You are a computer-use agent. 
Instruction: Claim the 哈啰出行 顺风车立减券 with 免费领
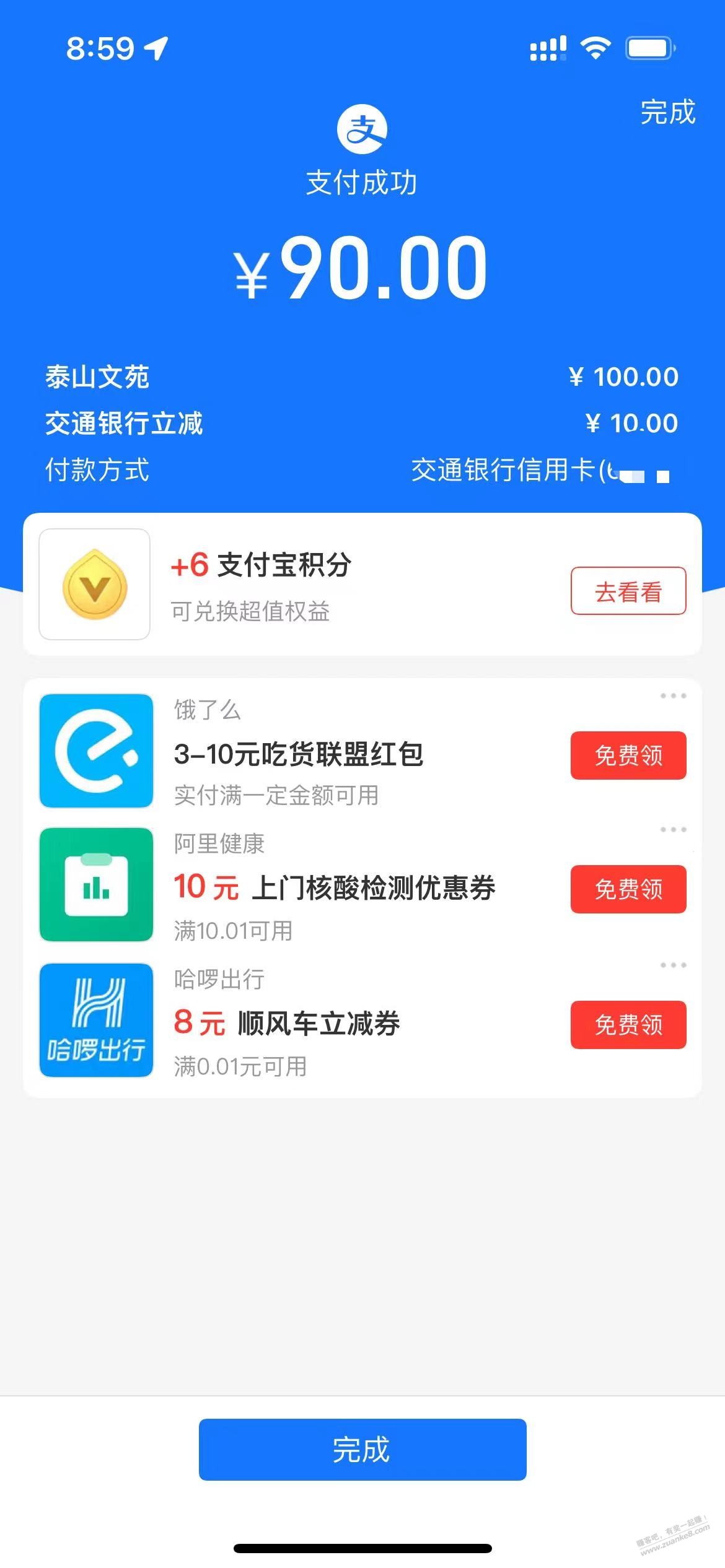click(x=628, y=1024)
